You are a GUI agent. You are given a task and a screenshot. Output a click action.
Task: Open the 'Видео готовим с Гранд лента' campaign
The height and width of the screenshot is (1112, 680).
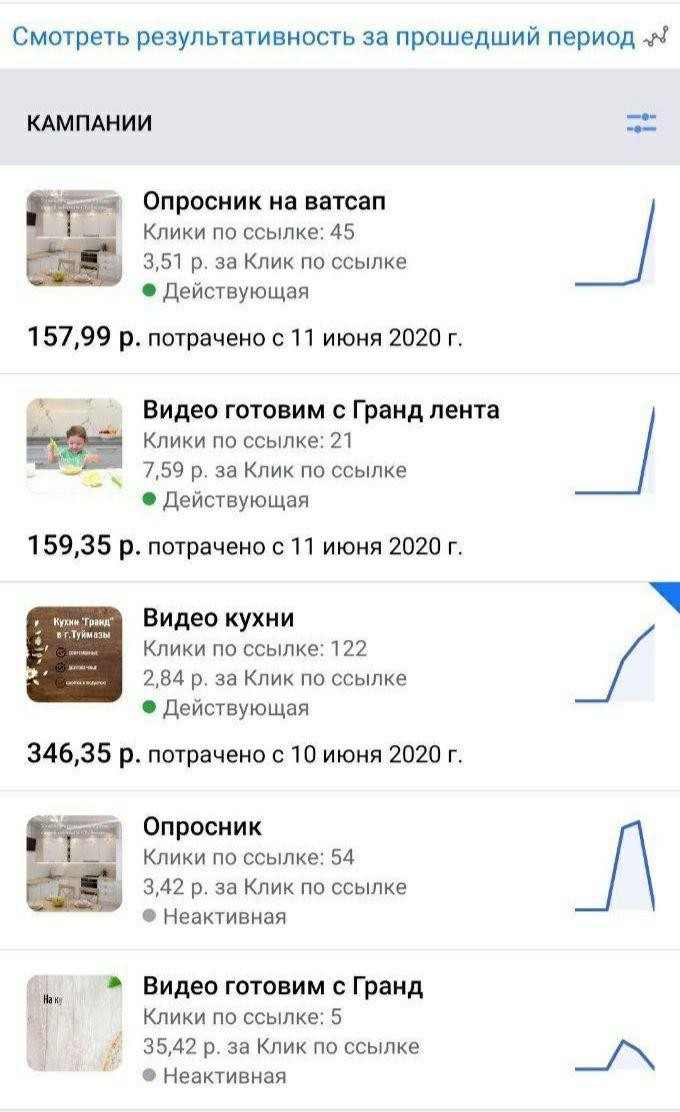pyautogui.click(x=320, y=410)
